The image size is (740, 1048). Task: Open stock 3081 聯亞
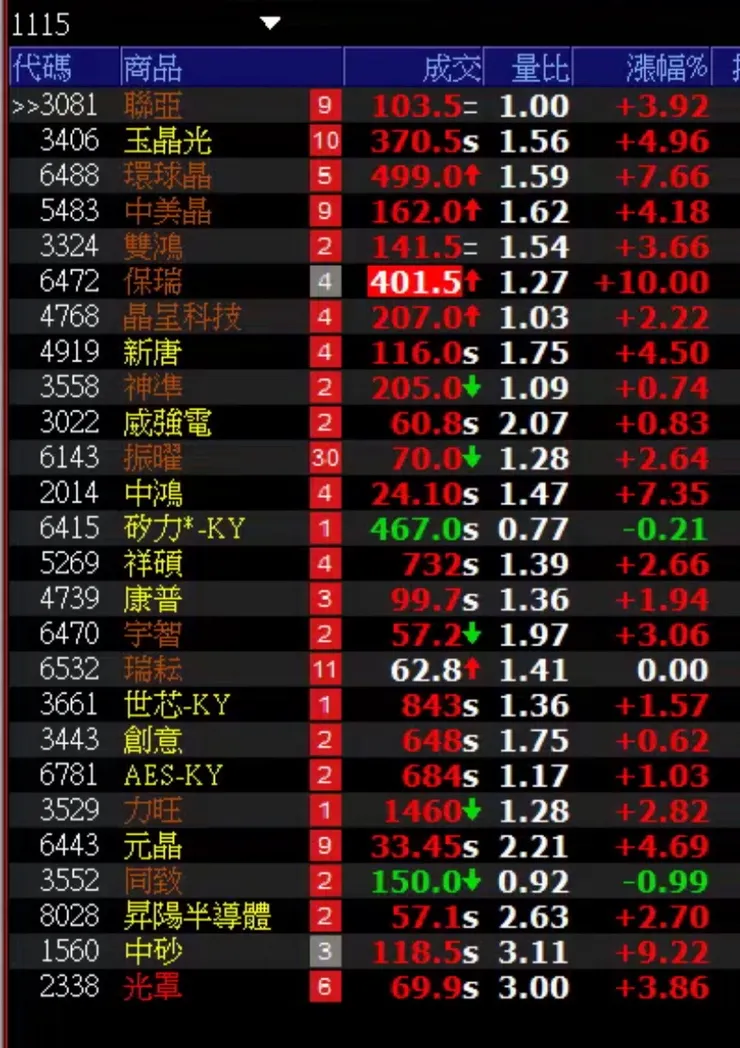pos(153,105)
